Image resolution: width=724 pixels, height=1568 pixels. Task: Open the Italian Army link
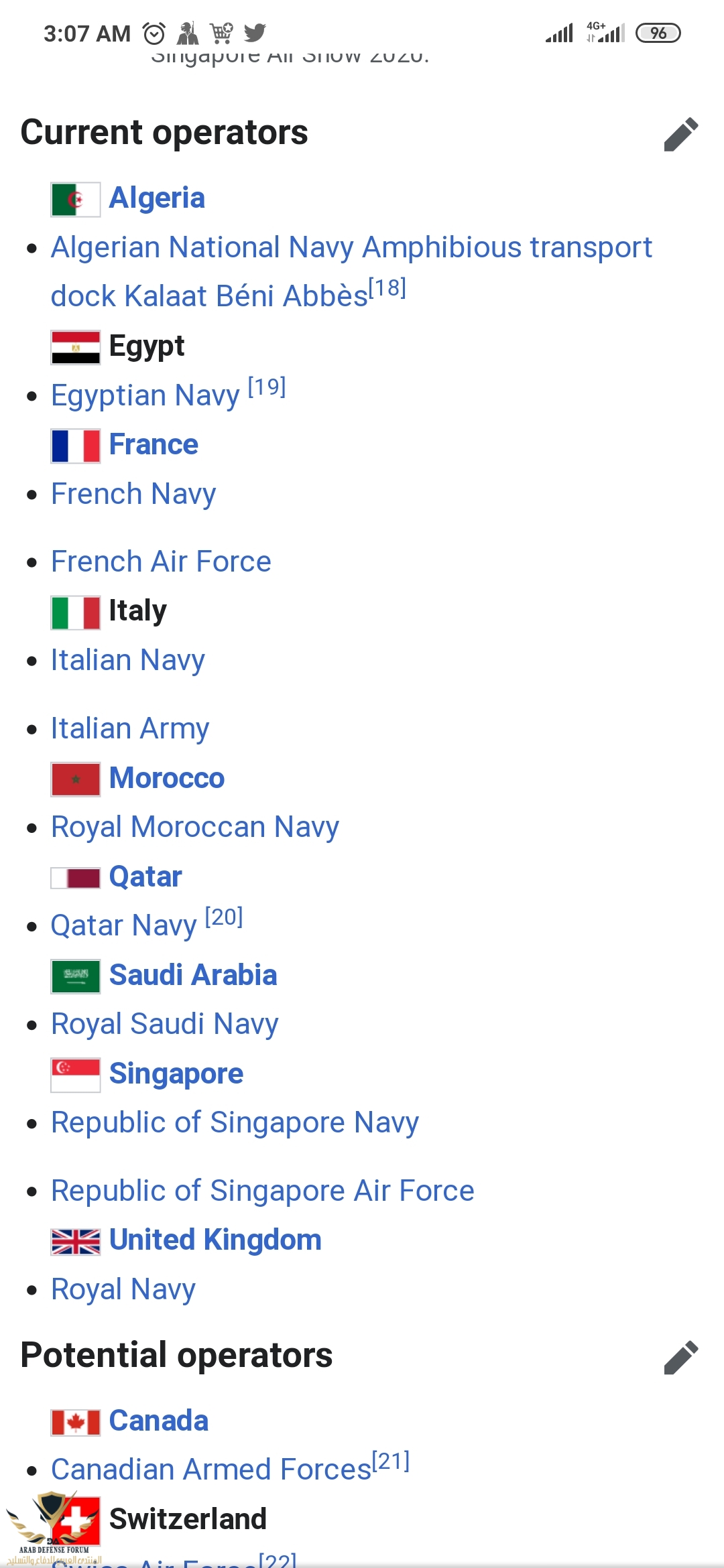(x=130, y=728)
